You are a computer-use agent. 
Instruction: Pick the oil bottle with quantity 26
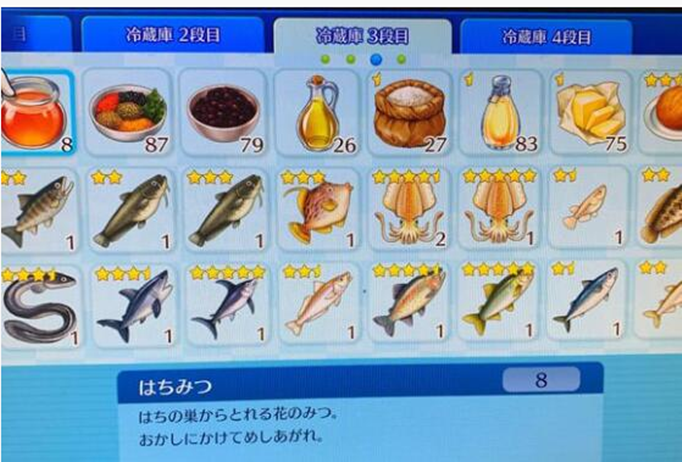(316, 112)
